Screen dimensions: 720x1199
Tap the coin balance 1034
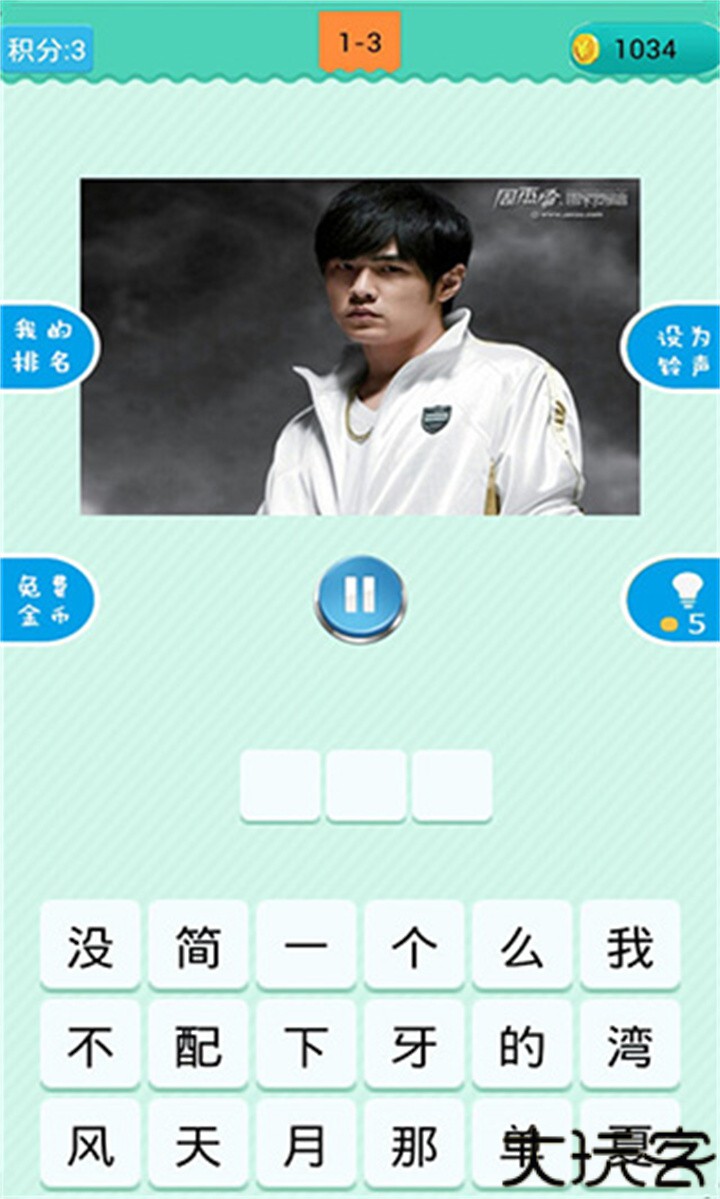tap(638, 48)
